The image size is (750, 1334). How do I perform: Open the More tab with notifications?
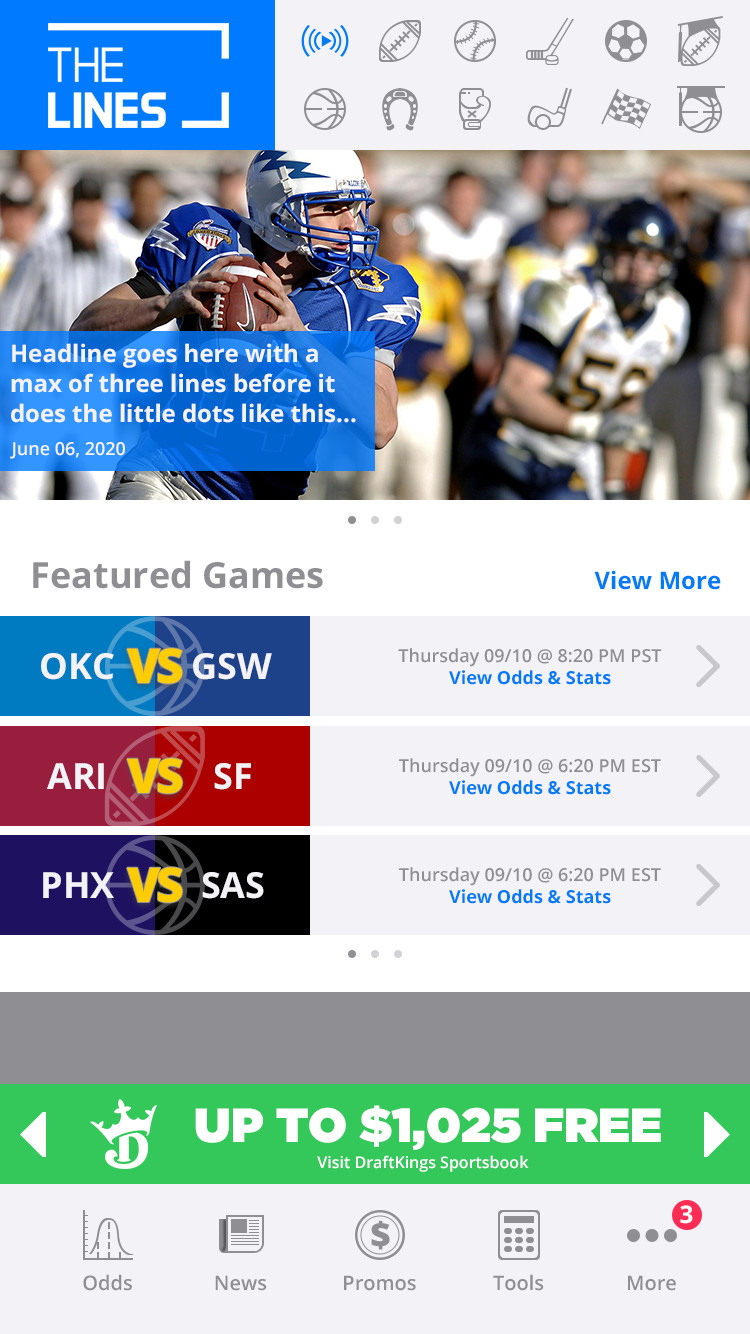coord(652,1251)
